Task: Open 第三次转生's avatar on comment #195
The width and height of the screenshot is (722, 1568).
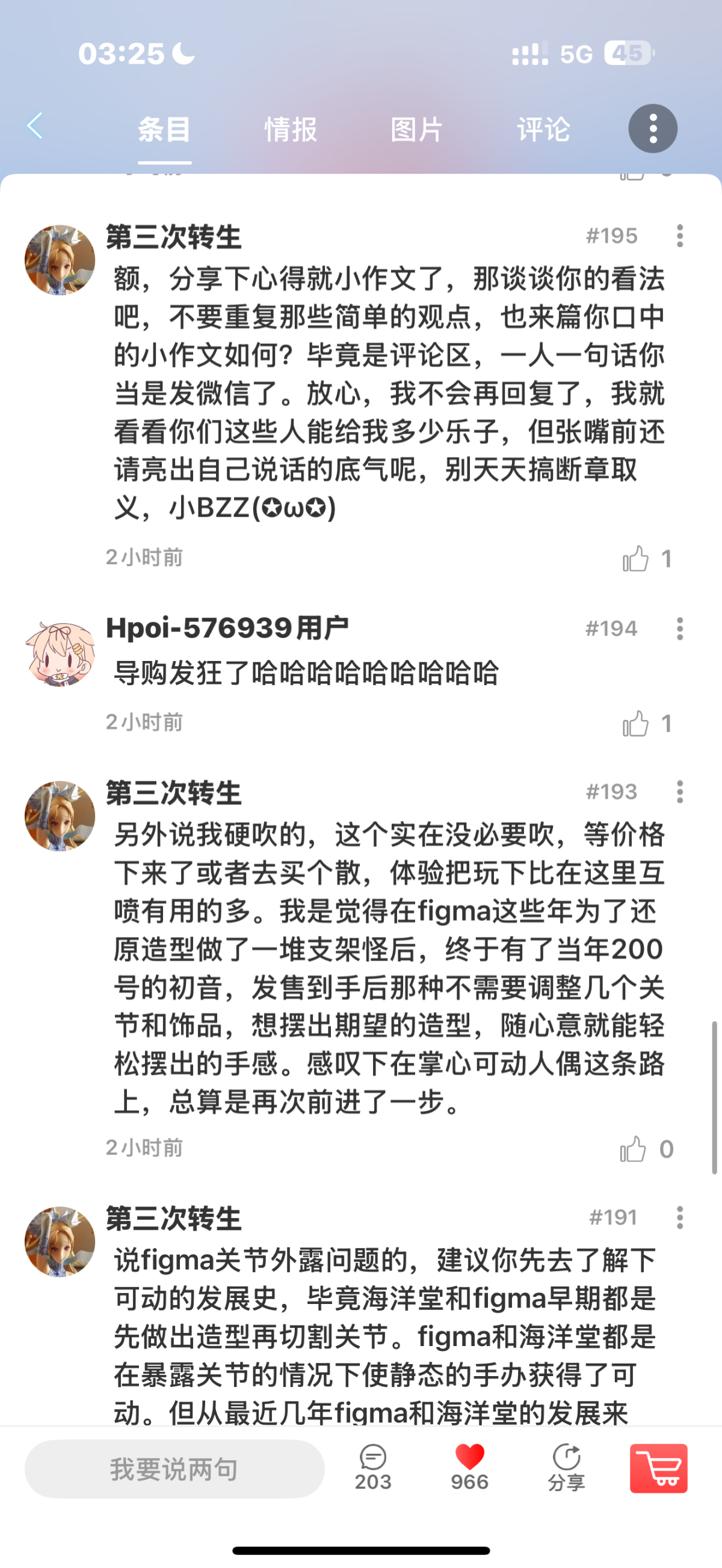Action: 60,260
